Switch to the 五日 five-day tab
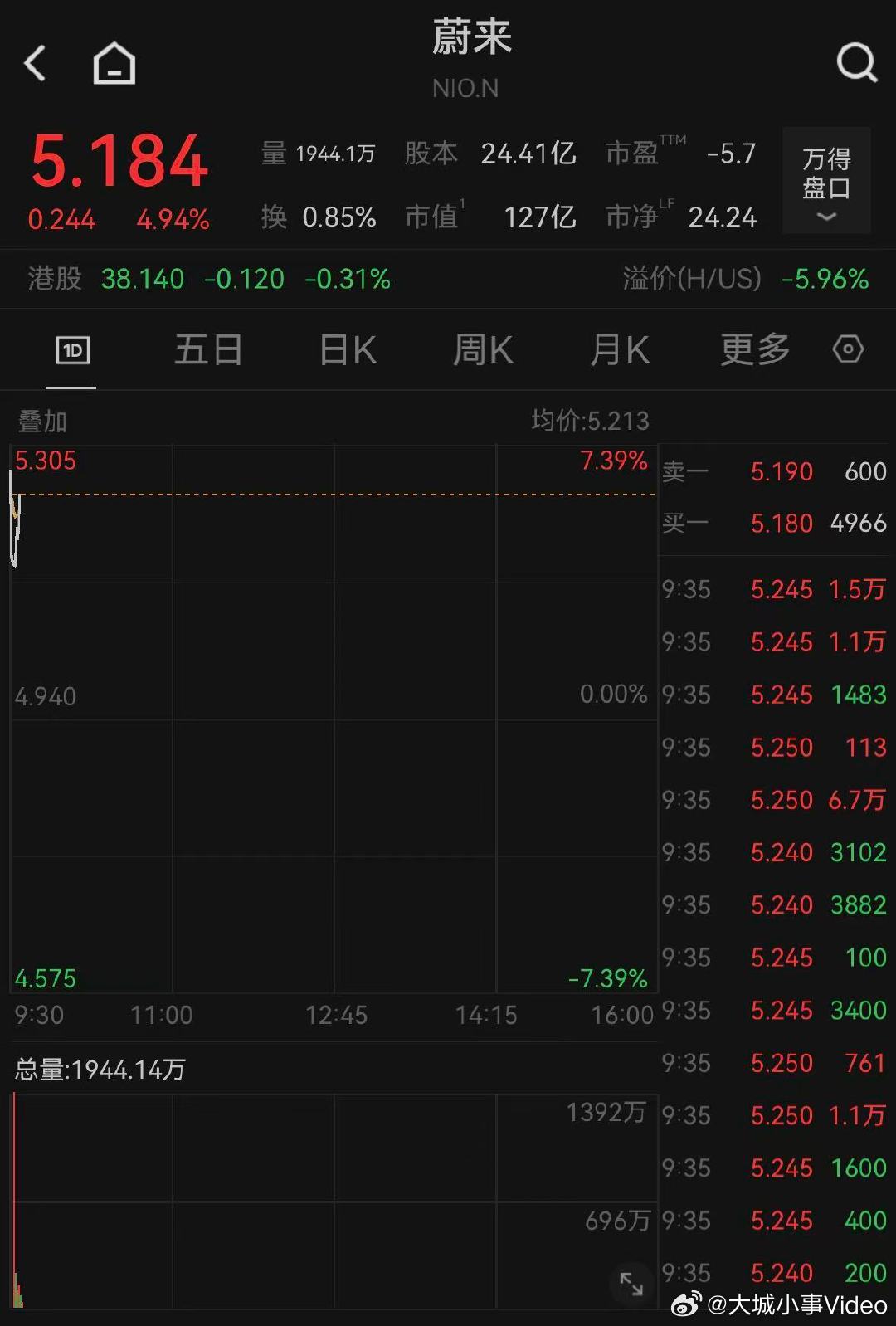This screenshot has width=896, height=1326. pyautogui.click(x=208, y=349)
